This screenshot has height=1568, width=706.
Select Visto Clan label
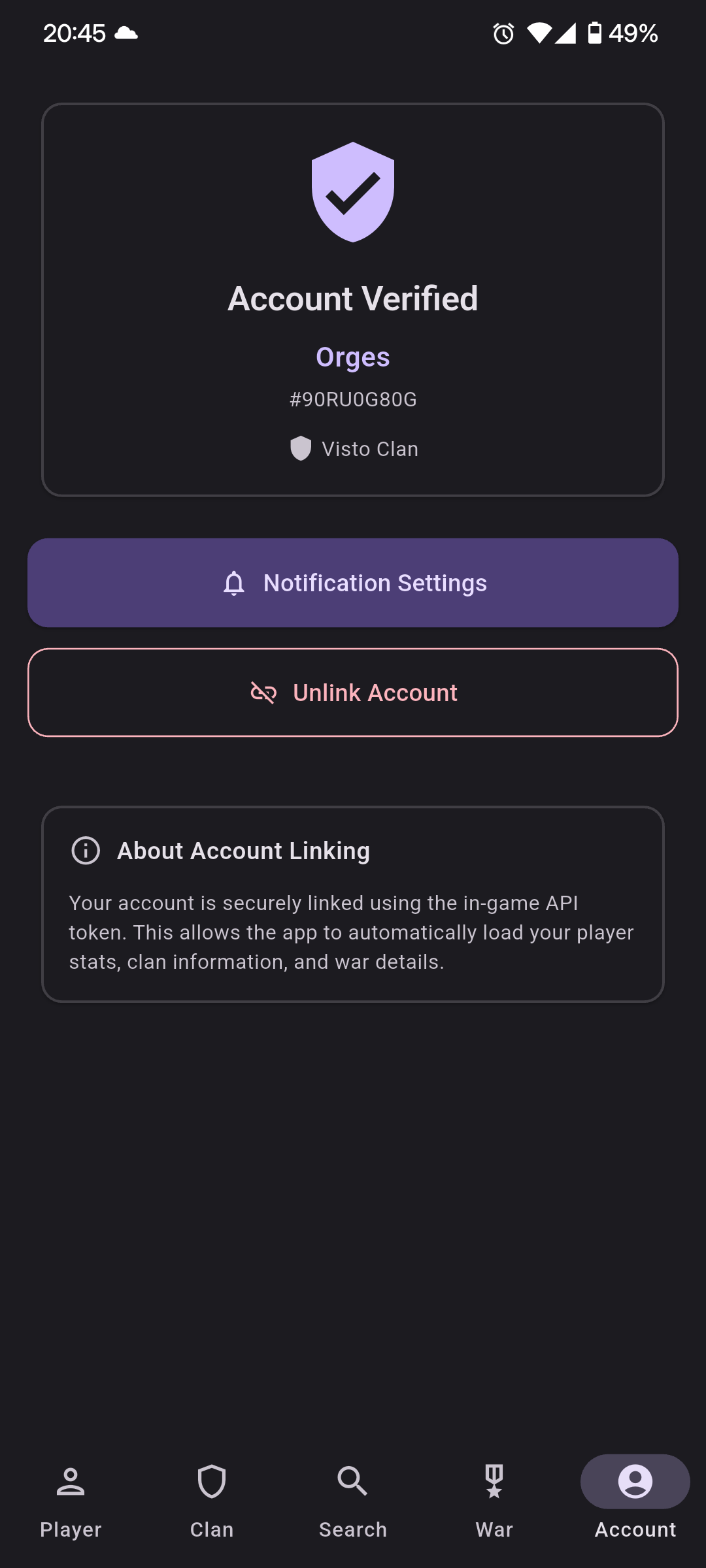click(371, 449)
